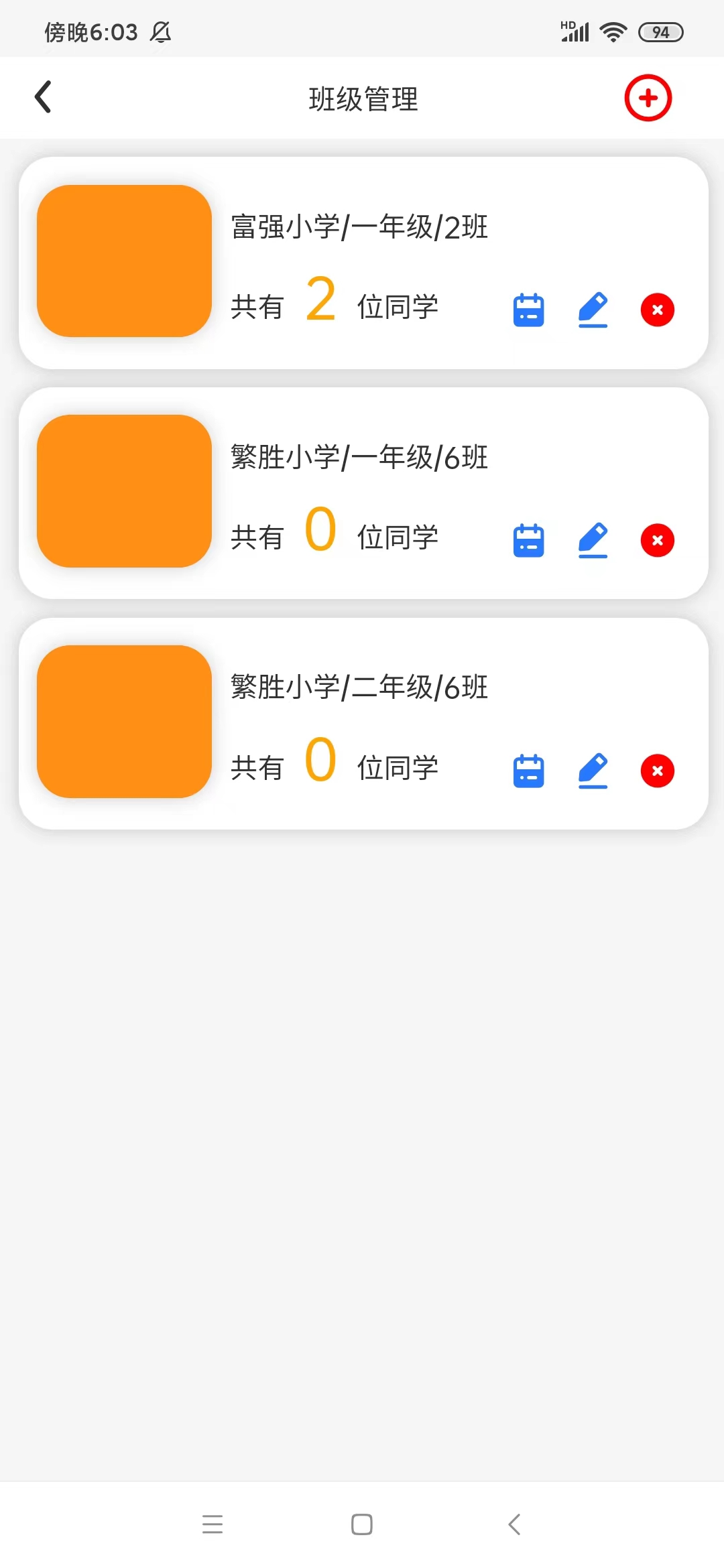Delete the class 繁胜小学/二年级/6班
The height and width of the screenshot is (1568, 724).
pyautogui.click(x=656, y=771)
